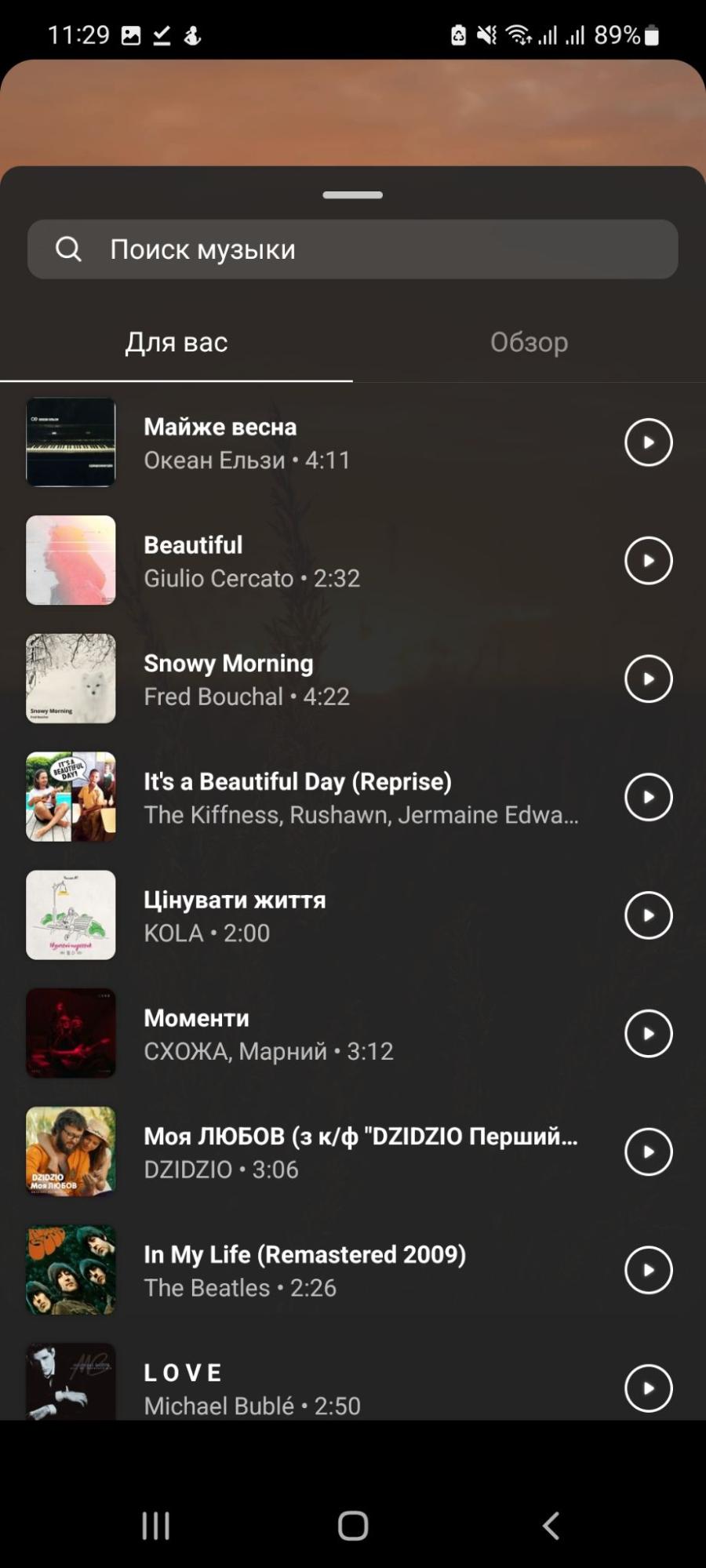Go back using system navigation arrow
This screenshot has height=1568, width=706.
pyautogui.click(x=551, y=1526)
